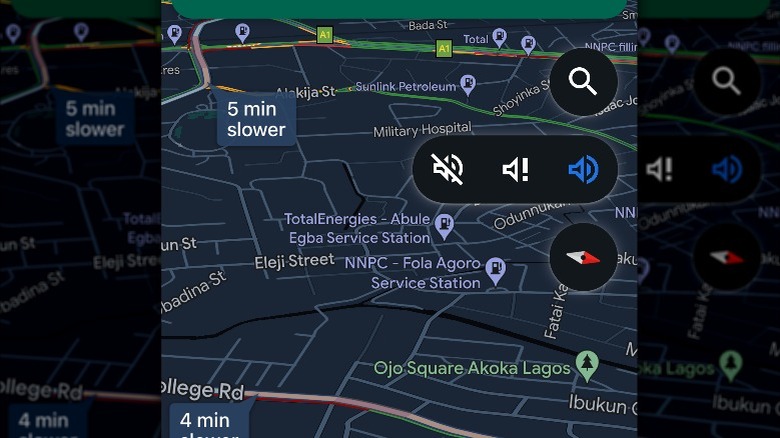
Task: Mute voice guidance
Action: [447, 169]
